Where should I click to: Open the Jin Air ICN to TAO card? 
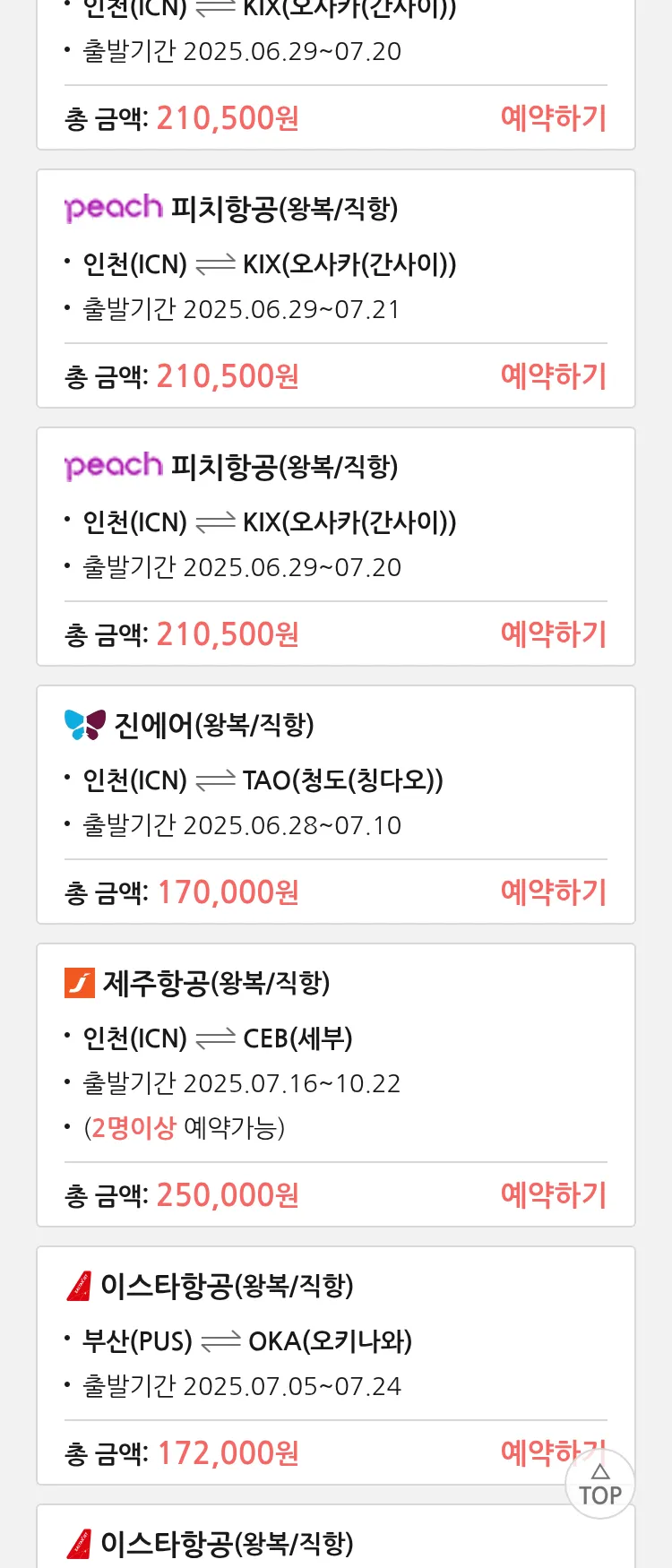coord(335,780)
